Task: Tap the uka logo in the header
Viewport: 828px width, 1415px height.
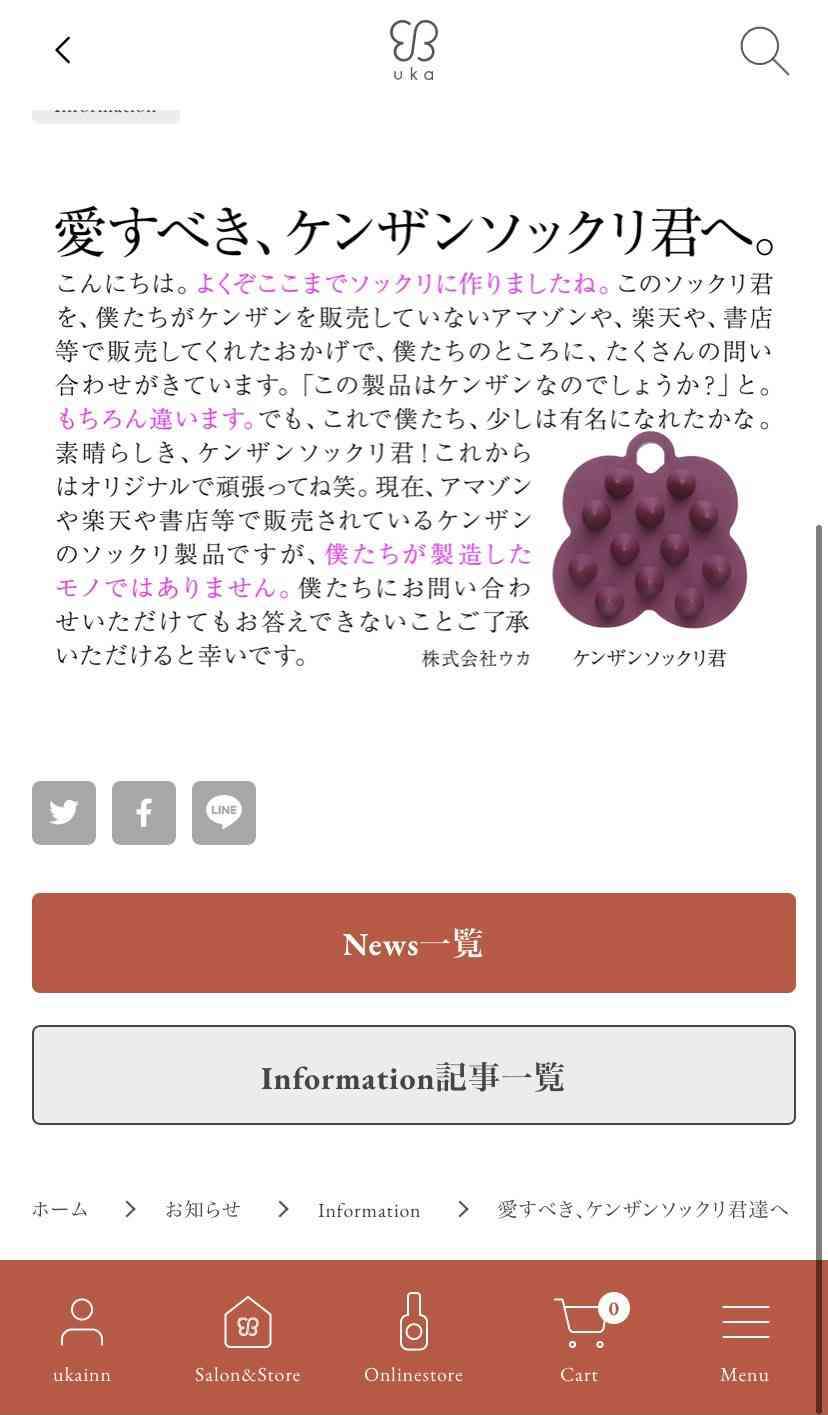Action: pos(413,48)
